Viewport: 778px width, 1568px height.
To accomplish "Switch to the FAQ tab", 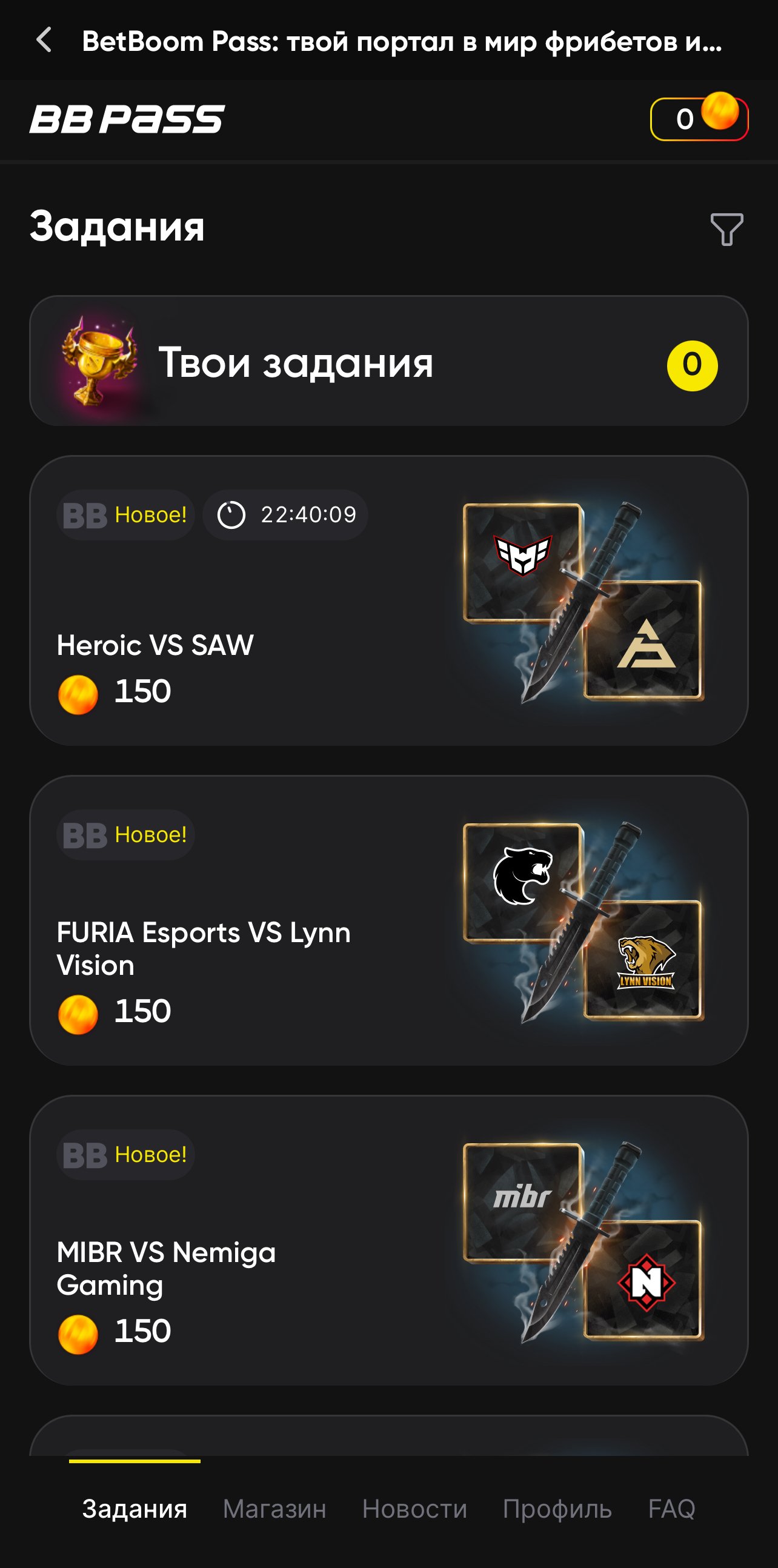I will (671, 1509).
